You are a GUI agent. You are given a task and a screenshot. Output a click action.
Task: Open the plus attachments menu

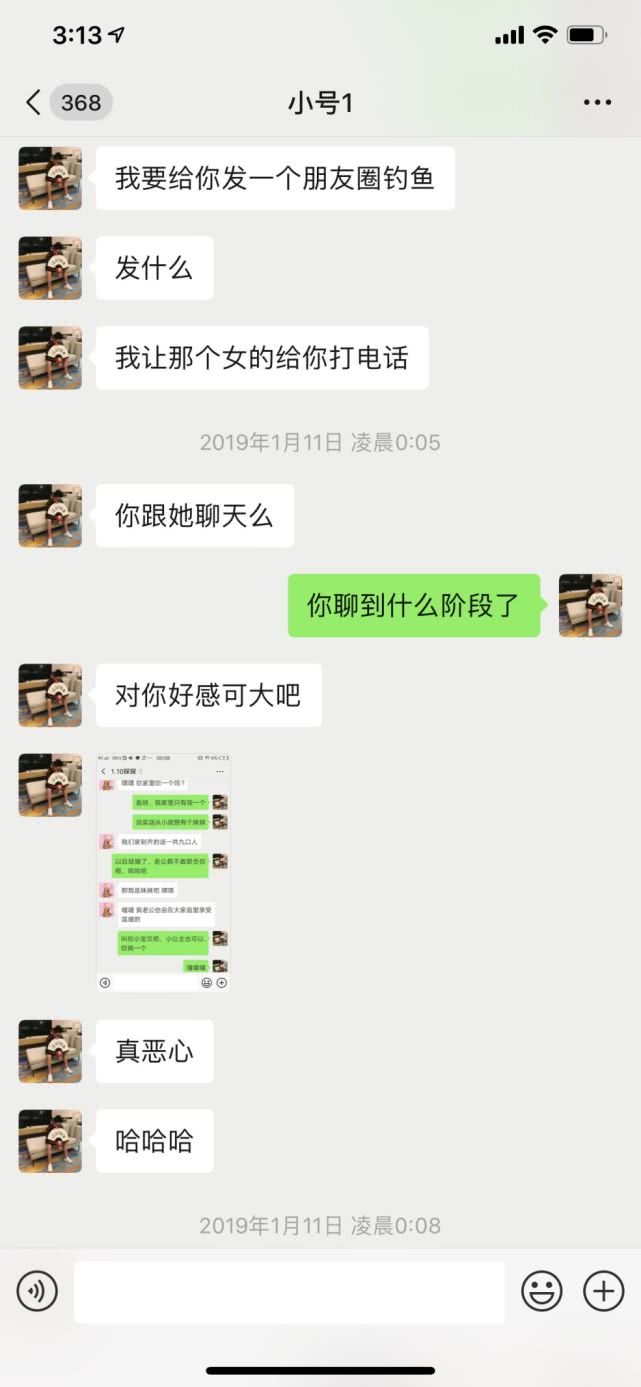pos(603,1292)
